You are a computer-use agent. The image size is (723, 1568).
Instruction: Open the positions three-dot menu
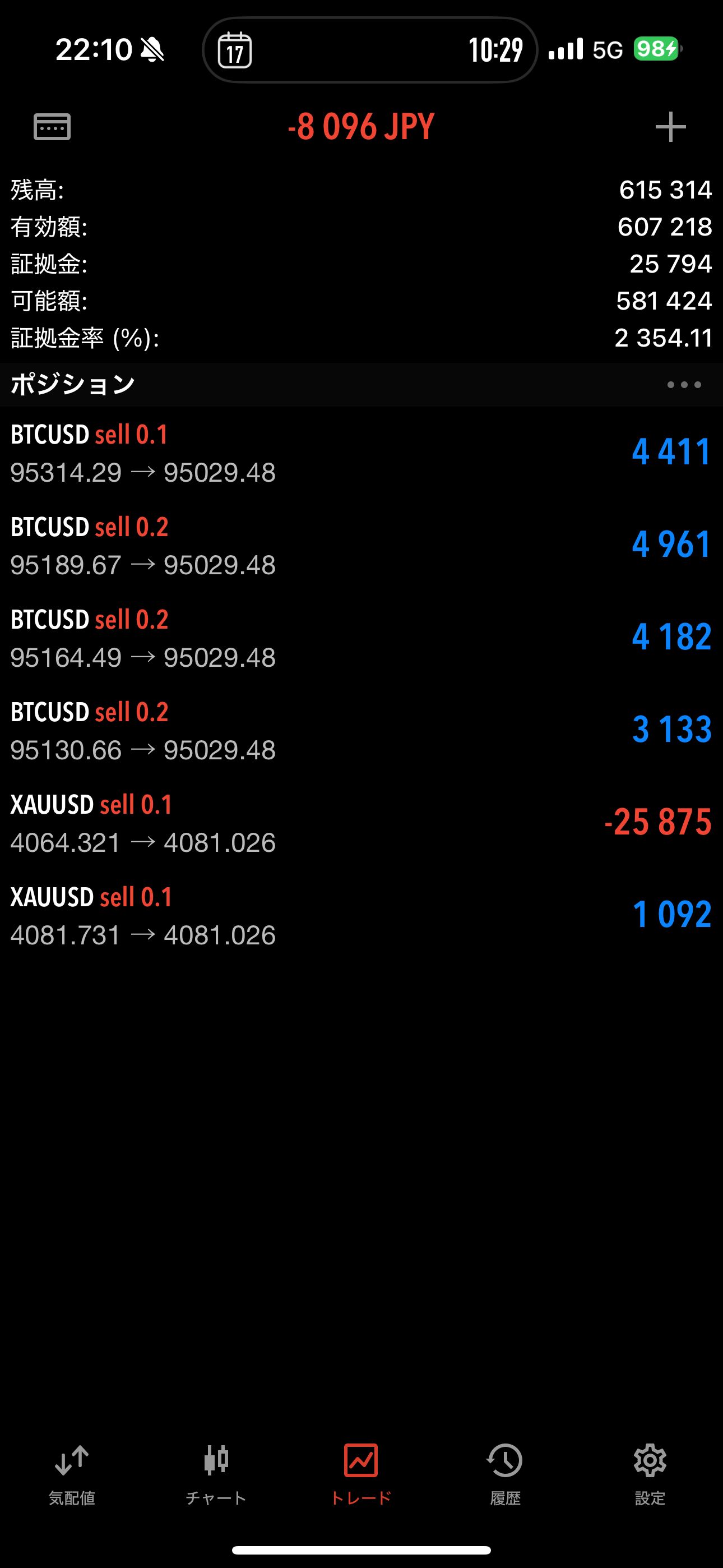click(683, 385)
